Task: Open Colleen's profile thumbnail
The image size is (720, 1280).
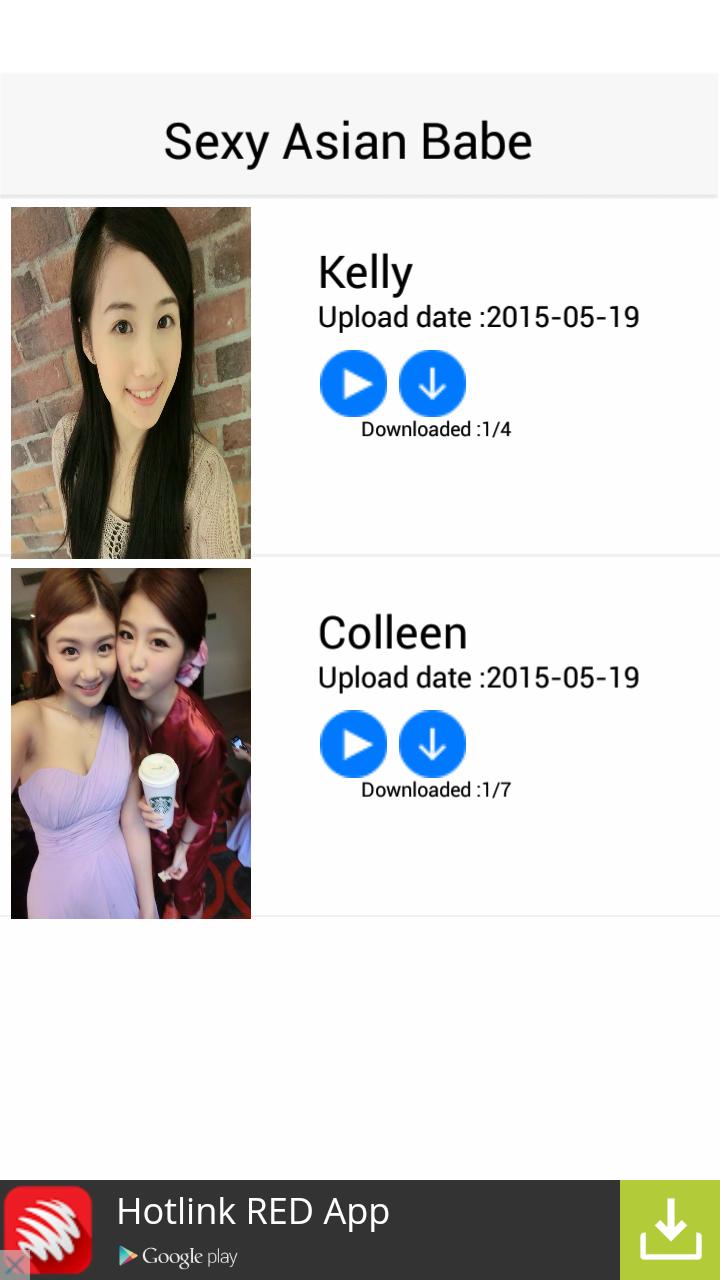Action: pyautogui.click(x=130, y=742)
